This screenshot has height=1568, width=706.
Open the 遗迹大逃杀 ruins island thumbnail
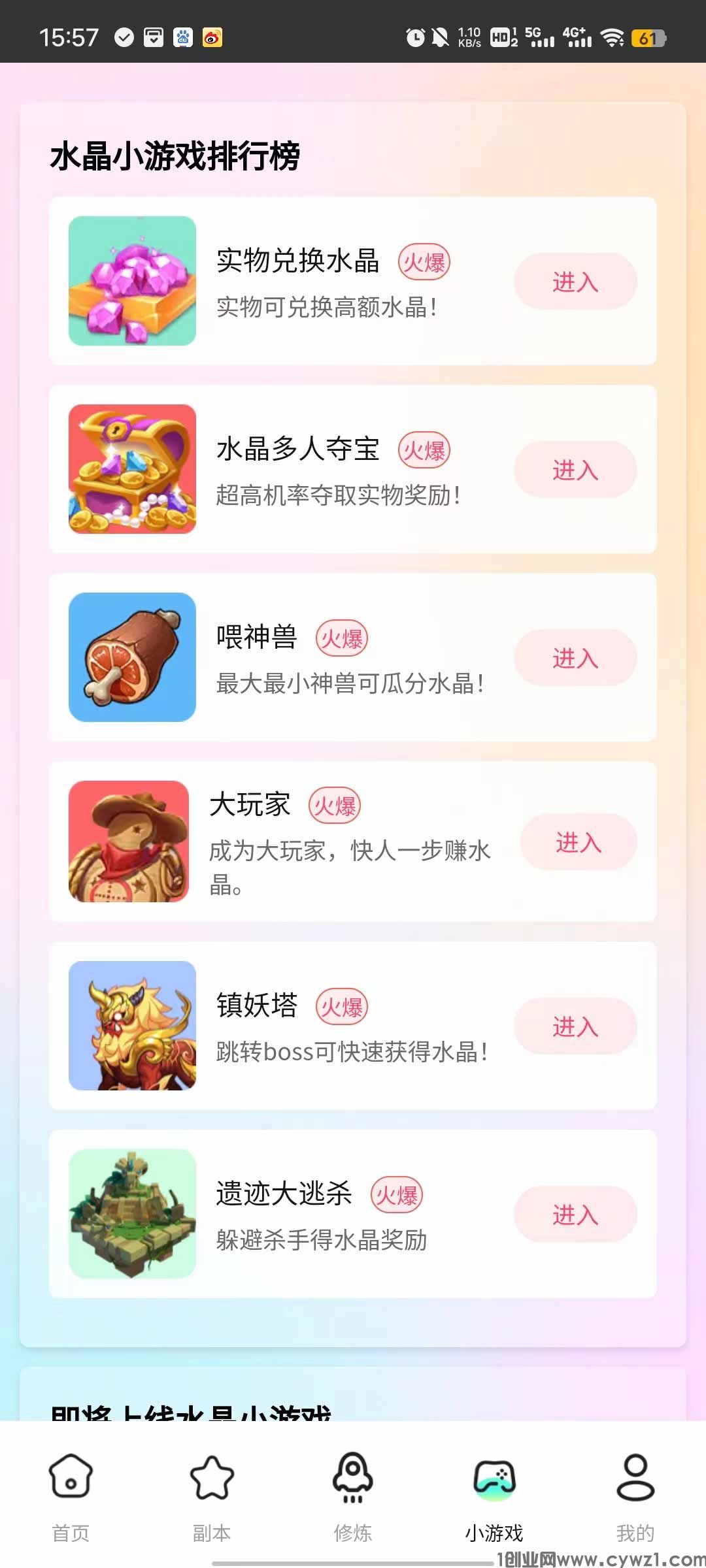pyautogui.click(x=132, y=1214)
